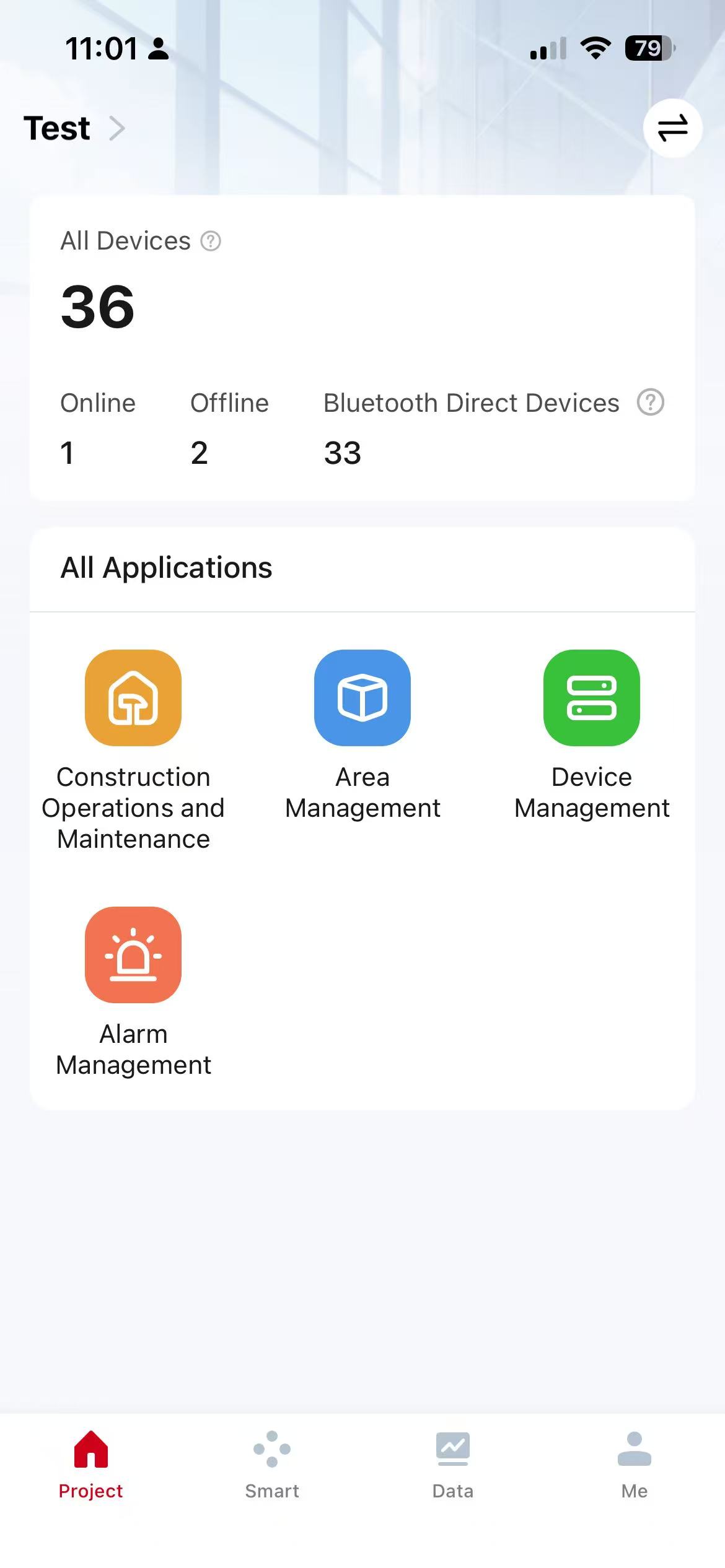Open the Me tab
This screenshot has width=725, height=1568.
pos(635,1465)
